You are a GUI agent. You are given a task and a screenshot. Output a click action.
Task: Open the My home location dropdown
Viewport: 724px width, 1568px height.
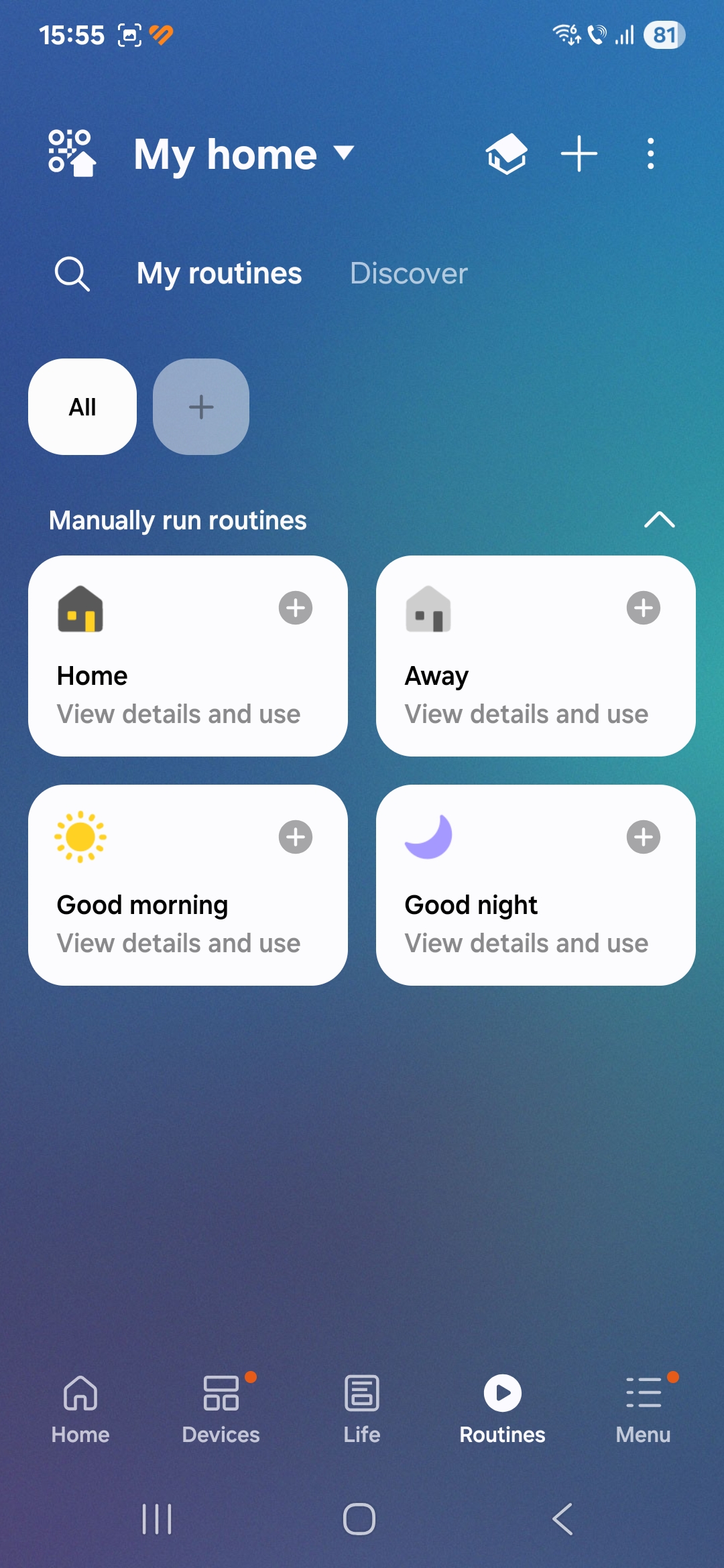click(244, 155)
